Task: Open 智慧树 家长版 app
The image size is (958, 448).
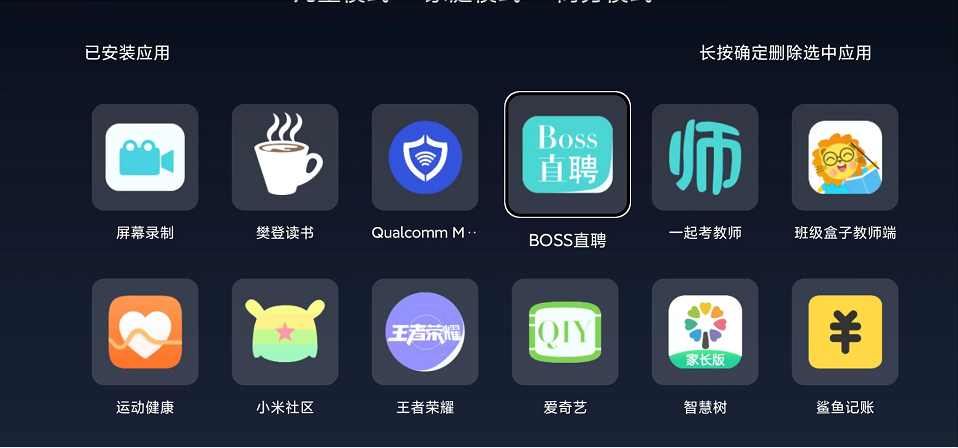Action: click(x=705, y=332)
